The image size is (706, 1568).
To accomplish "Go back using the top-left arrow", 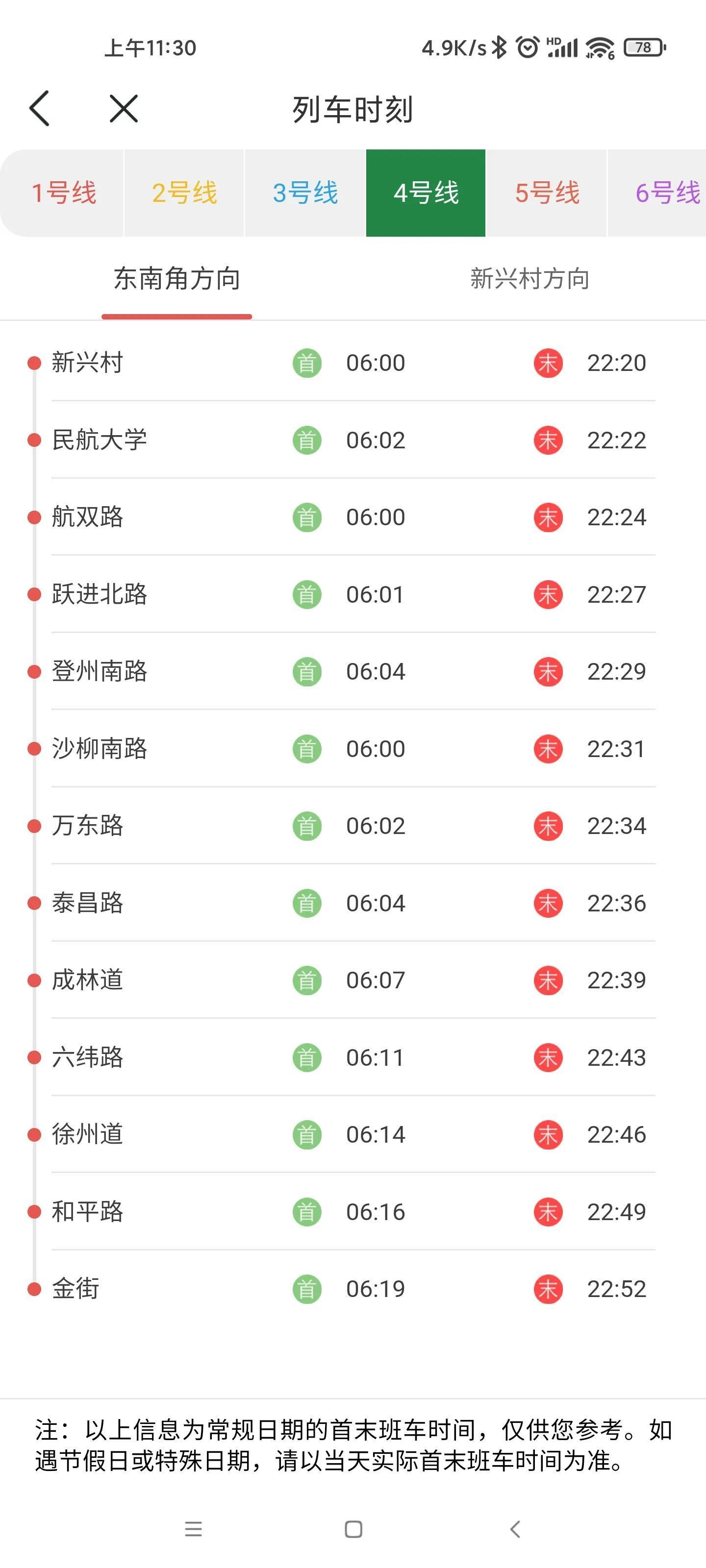I will (40, 109).
